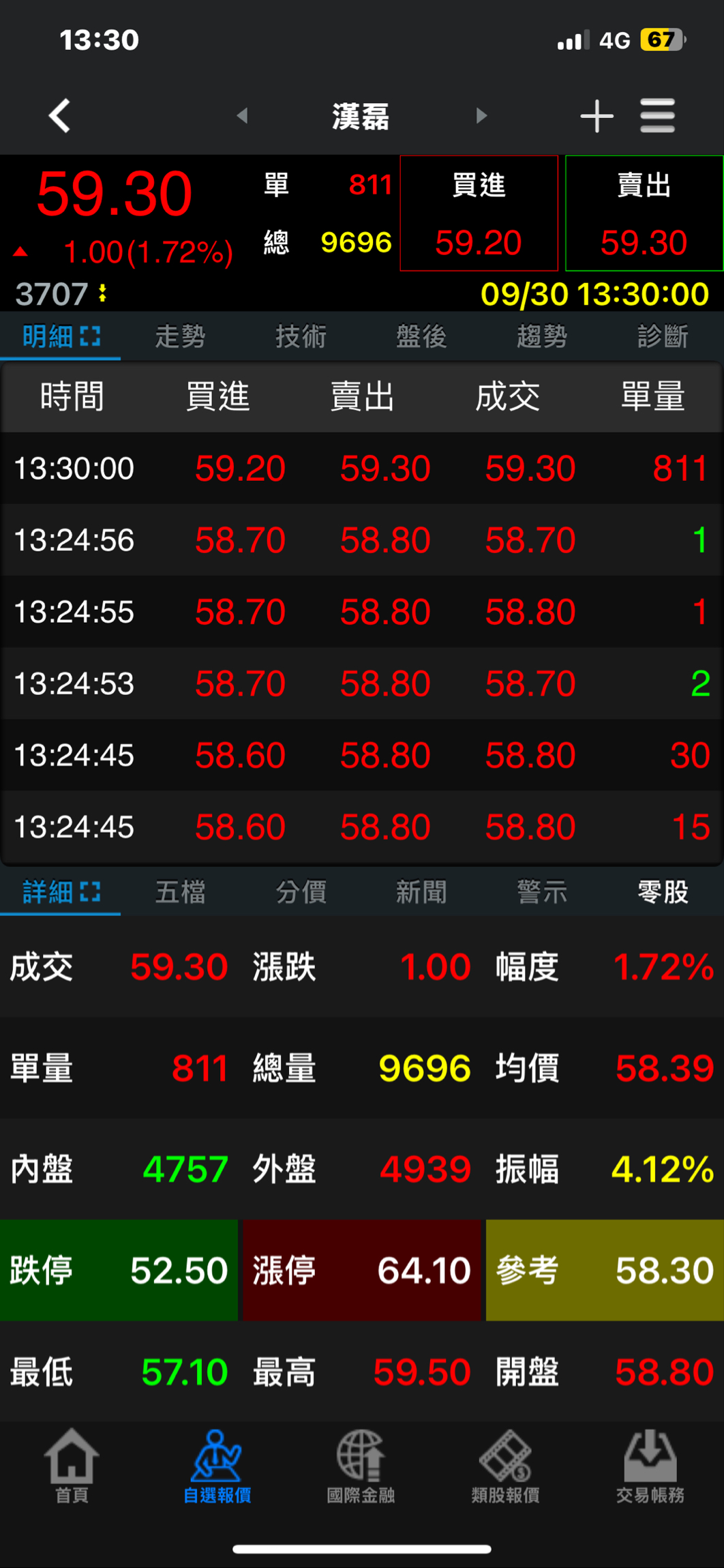View the 趨勢 tab

click(x=543, y=336)
